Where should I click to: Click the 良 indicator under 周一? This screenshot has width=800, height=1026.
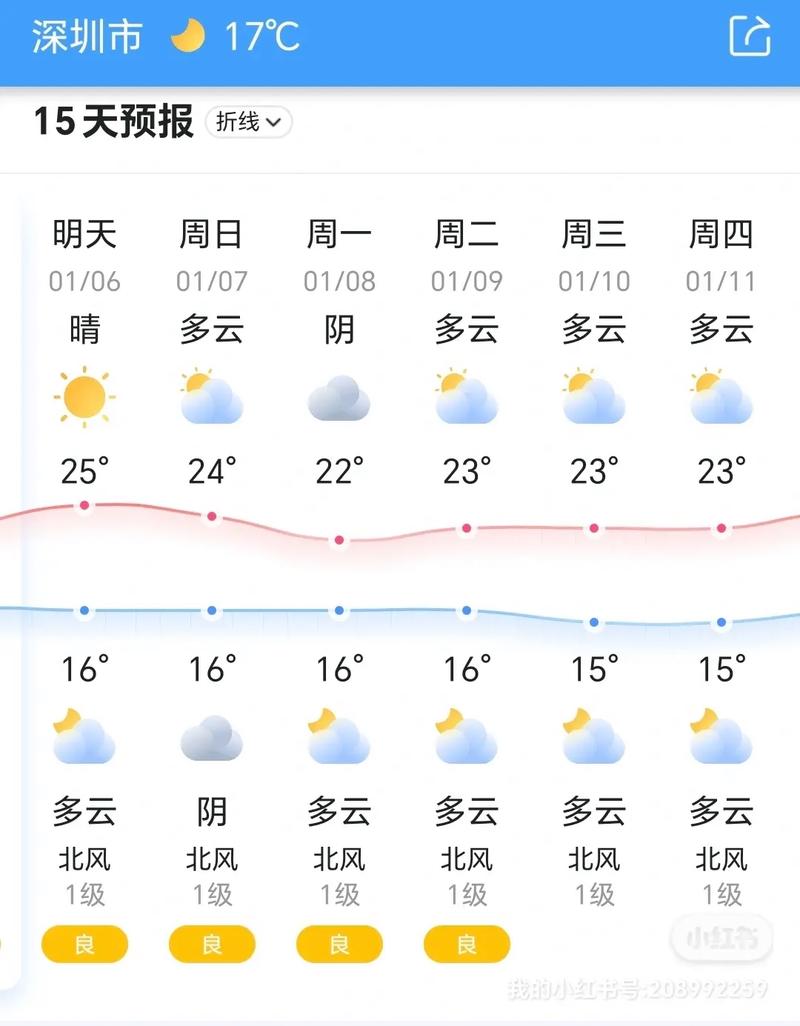pos(338,943)
